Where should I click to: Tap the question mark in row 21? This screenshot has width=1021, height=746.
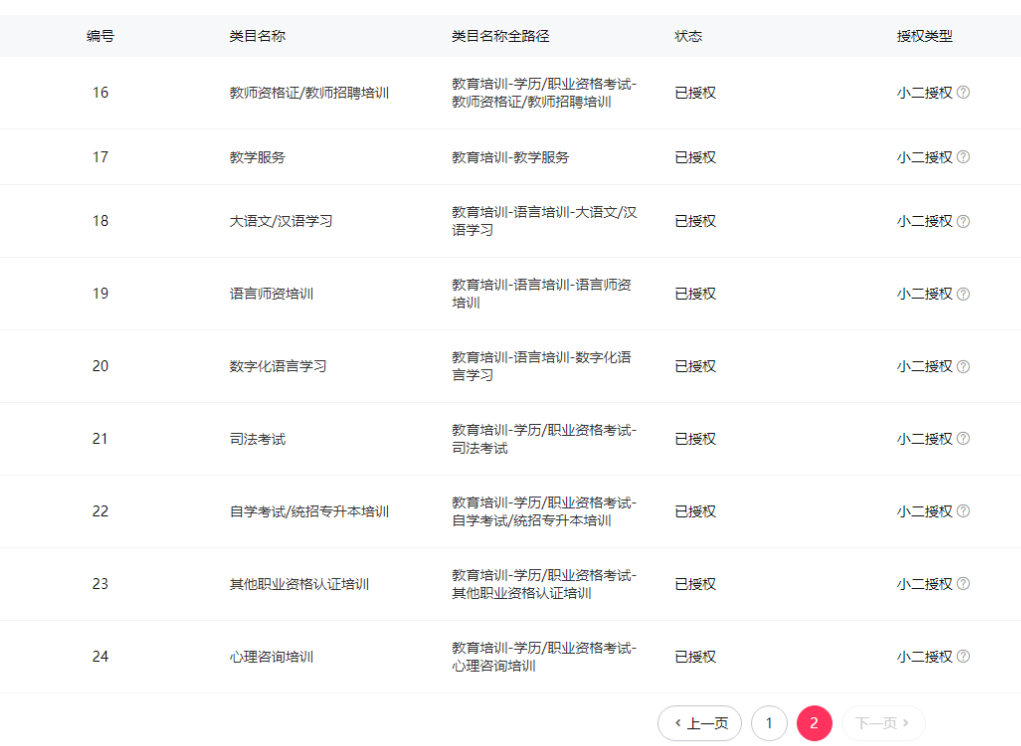coord(963,439)
